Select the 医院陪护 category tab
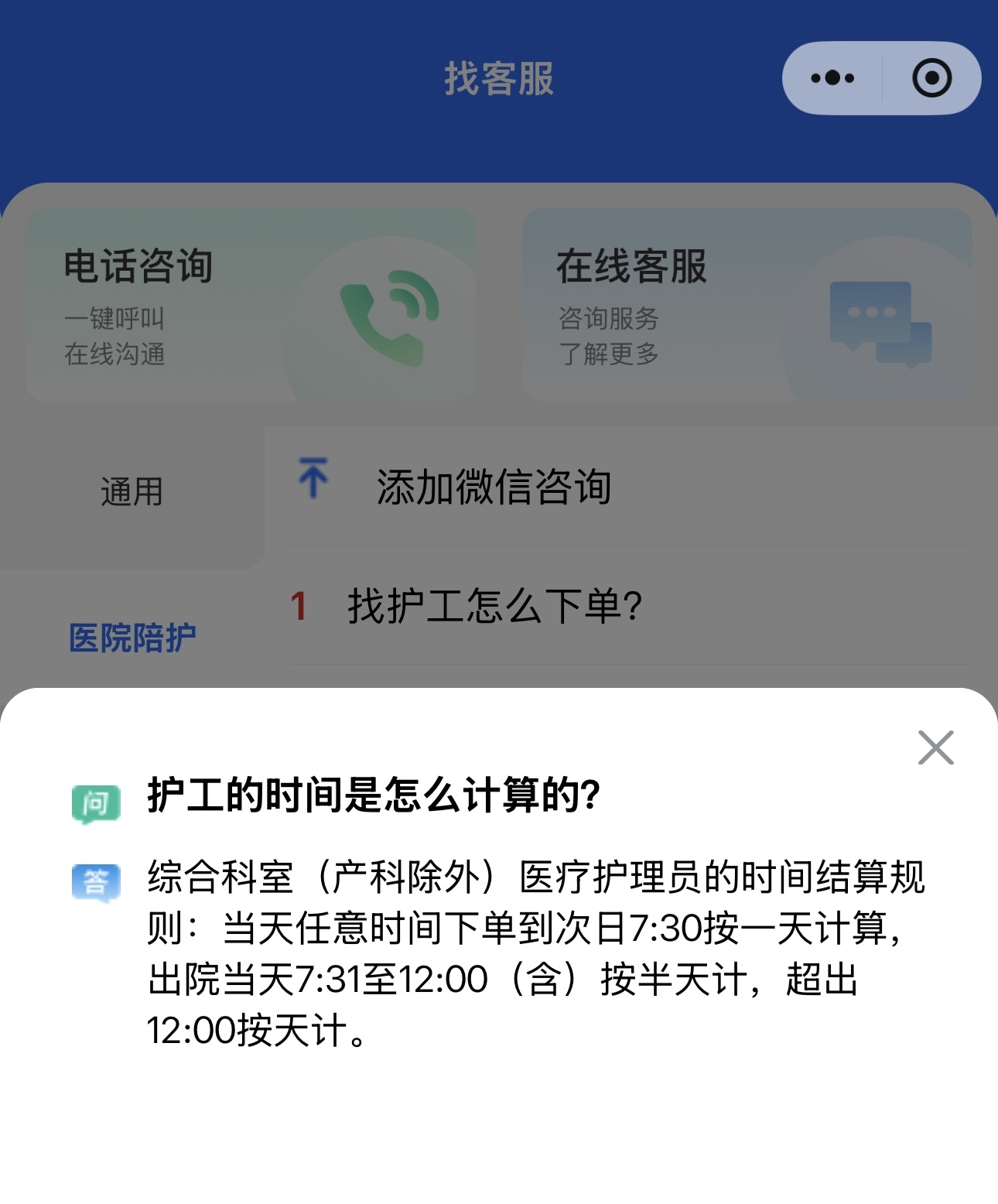 [132, 638]
